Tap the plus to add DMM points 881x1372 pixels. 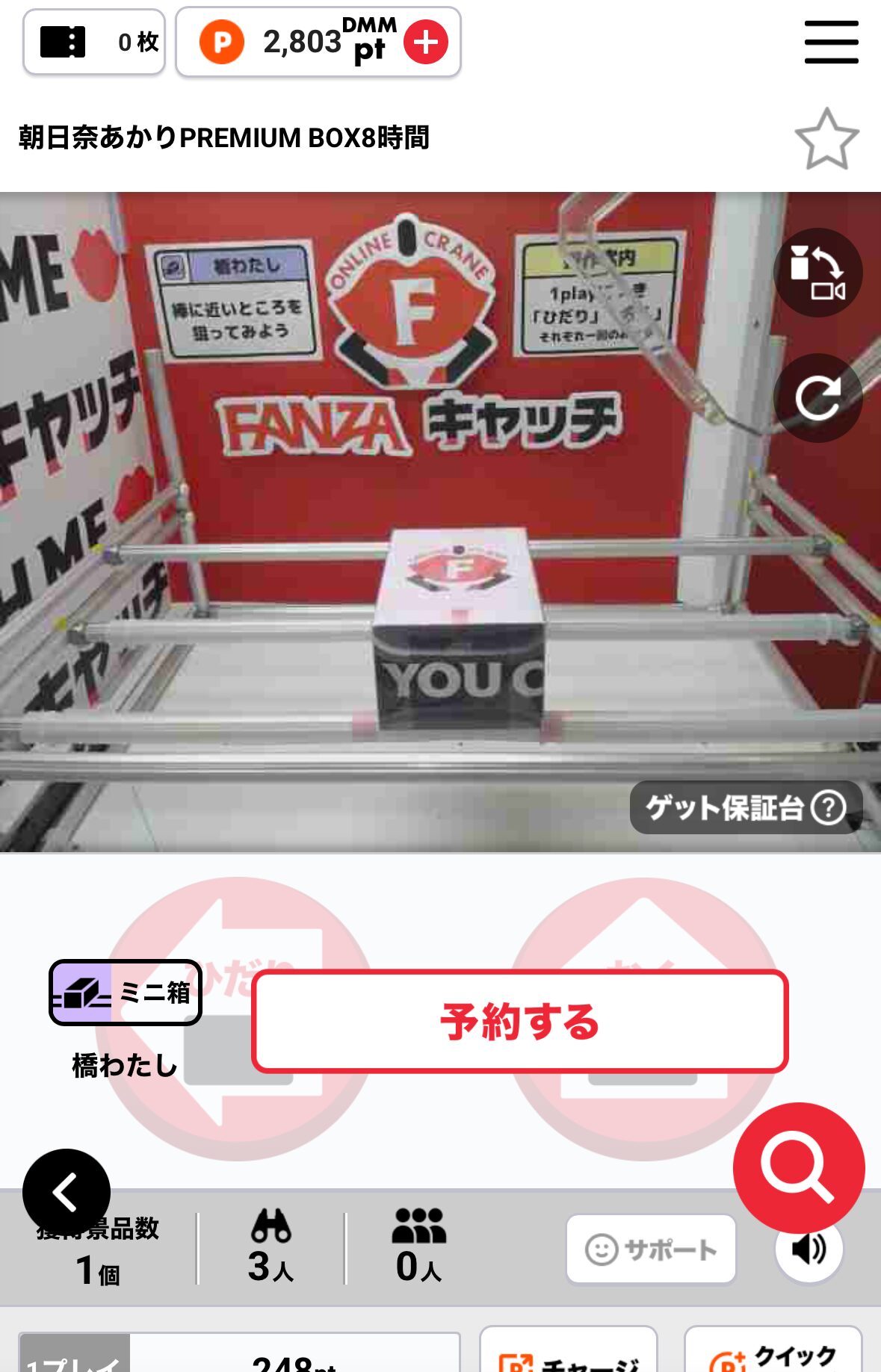(426, 42)
